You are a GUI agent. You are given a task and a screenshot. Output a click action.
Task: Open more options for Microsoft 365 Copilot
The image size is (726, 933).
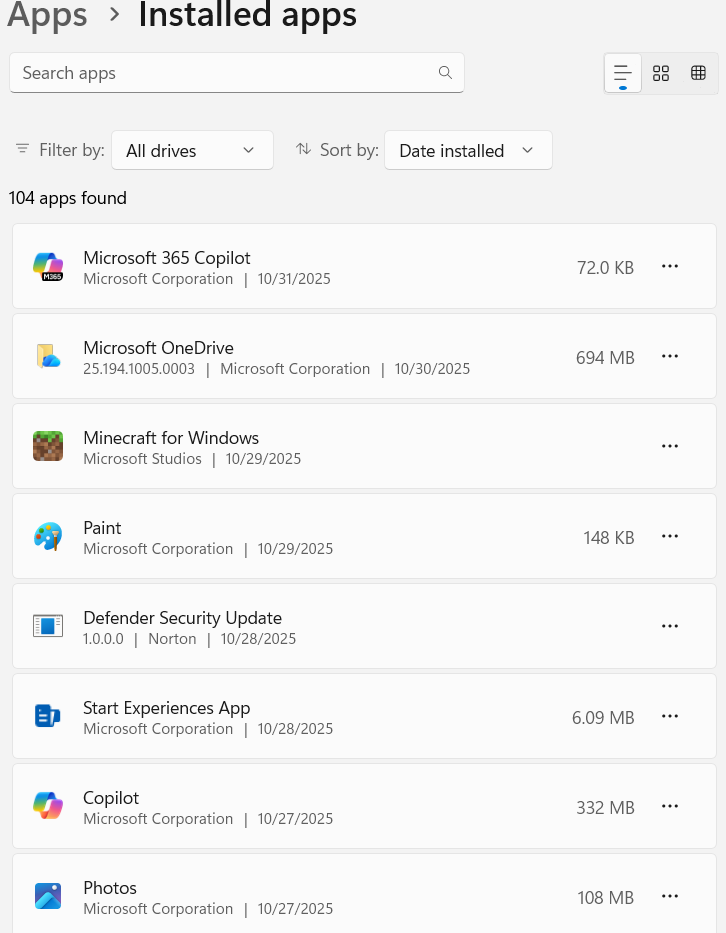click(x=670, y=266)
